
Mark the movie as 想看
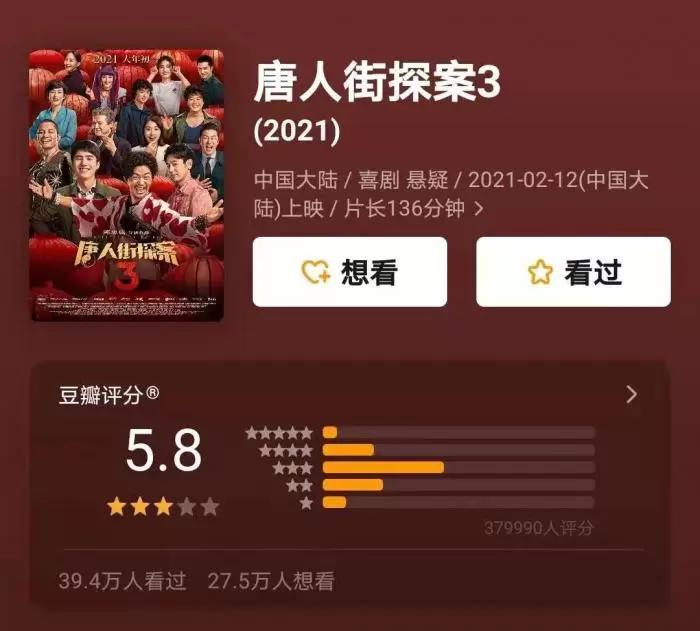click(x=348, y=272)
